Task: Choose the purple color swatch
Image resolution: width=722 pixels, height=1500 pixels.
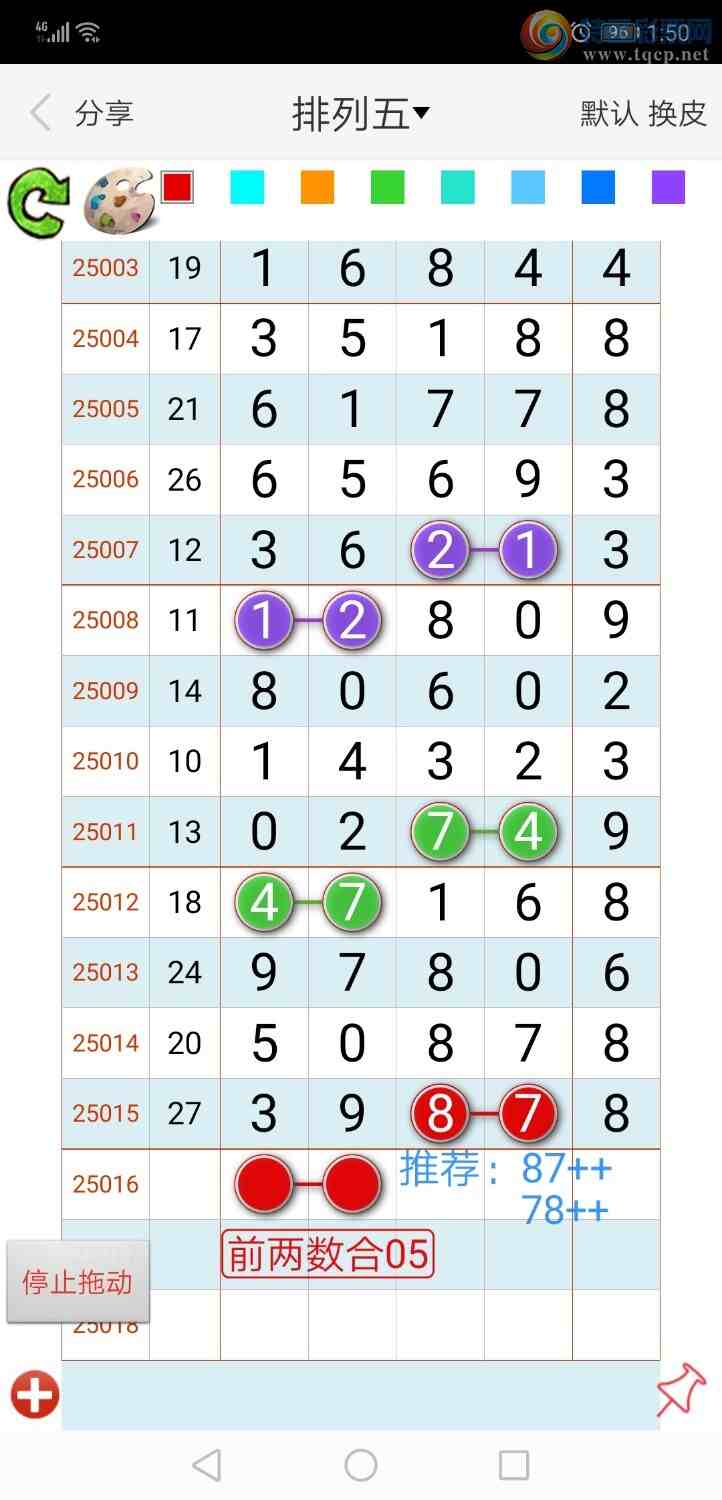Action: [x=668, y=187]
